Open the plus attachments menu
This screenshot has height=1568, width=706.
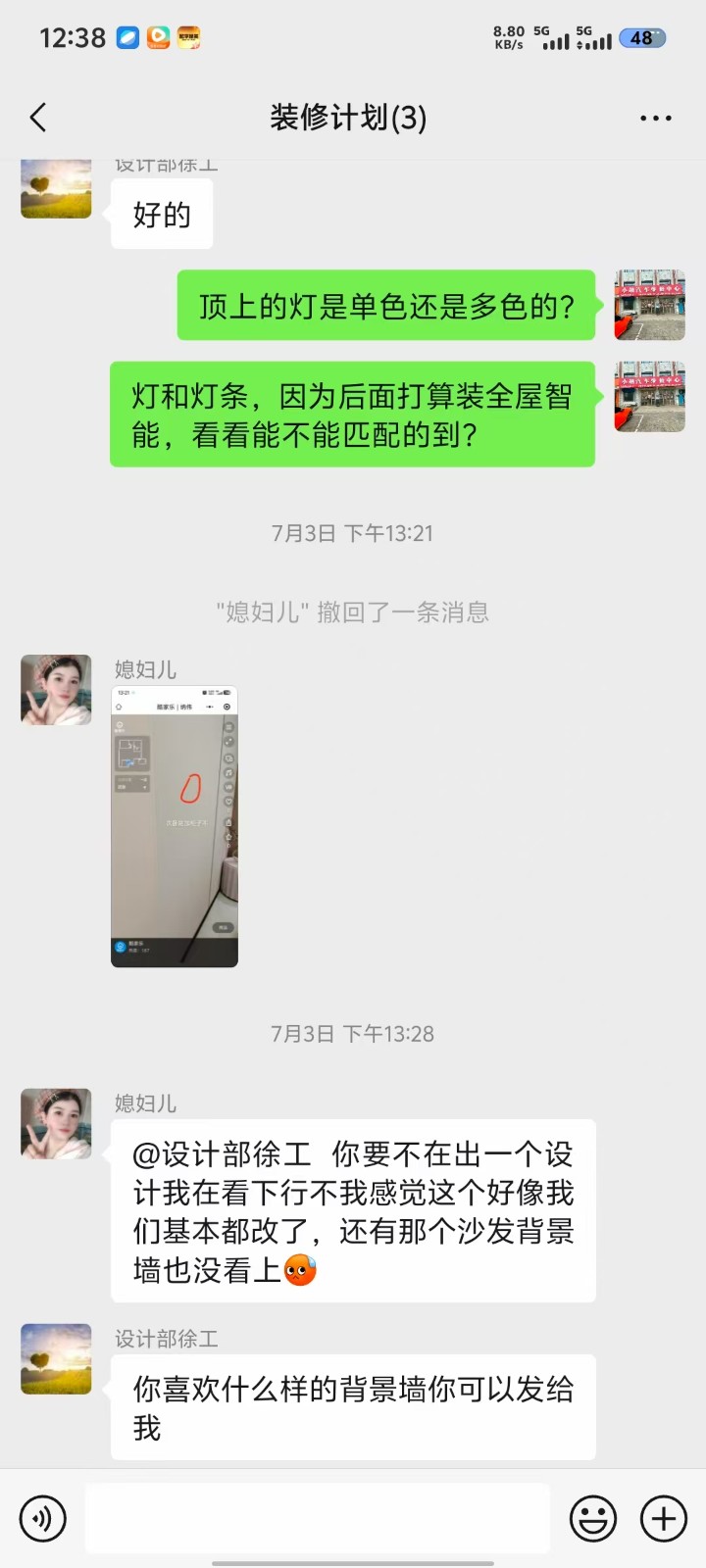point(664,1519)
